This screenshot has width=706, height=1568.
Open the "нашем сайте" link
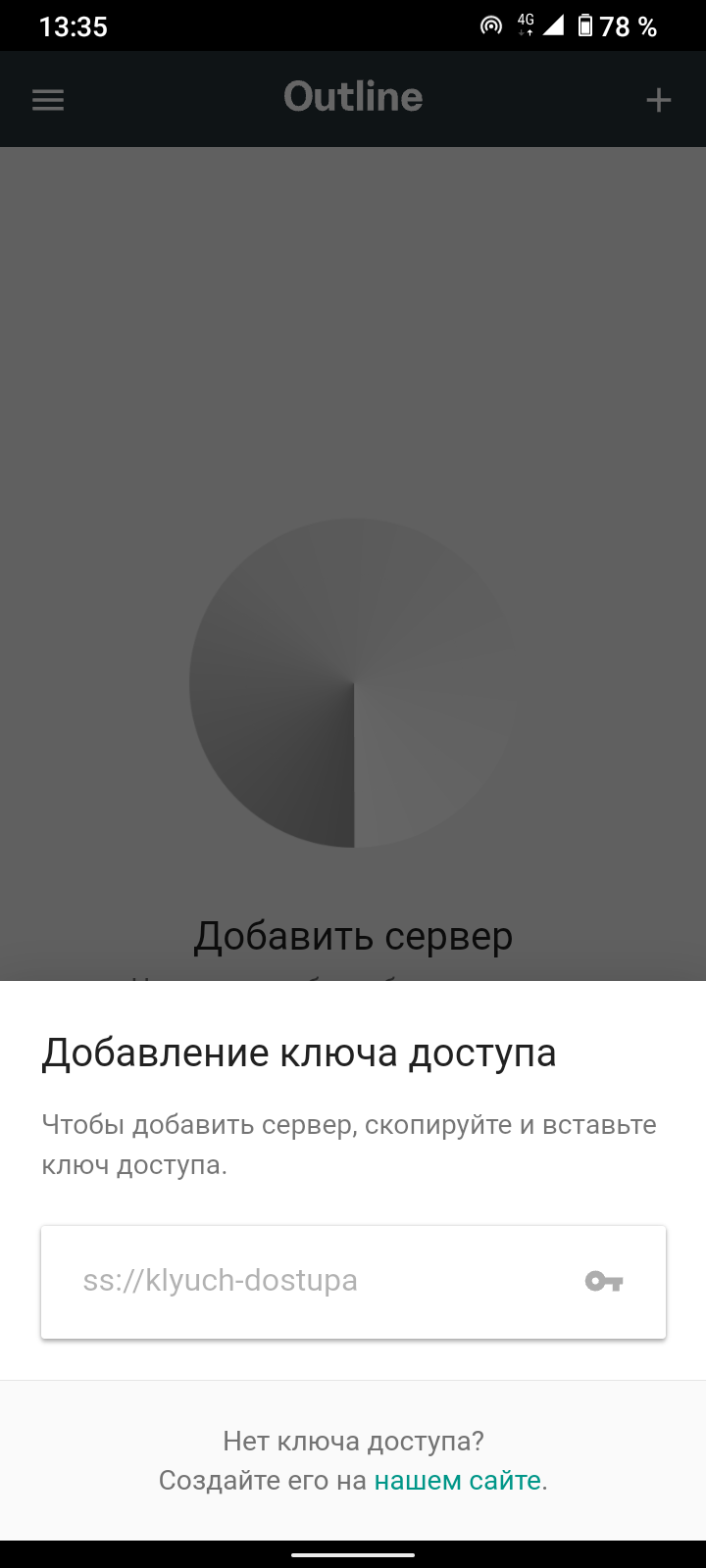(x=458, y=1480)
